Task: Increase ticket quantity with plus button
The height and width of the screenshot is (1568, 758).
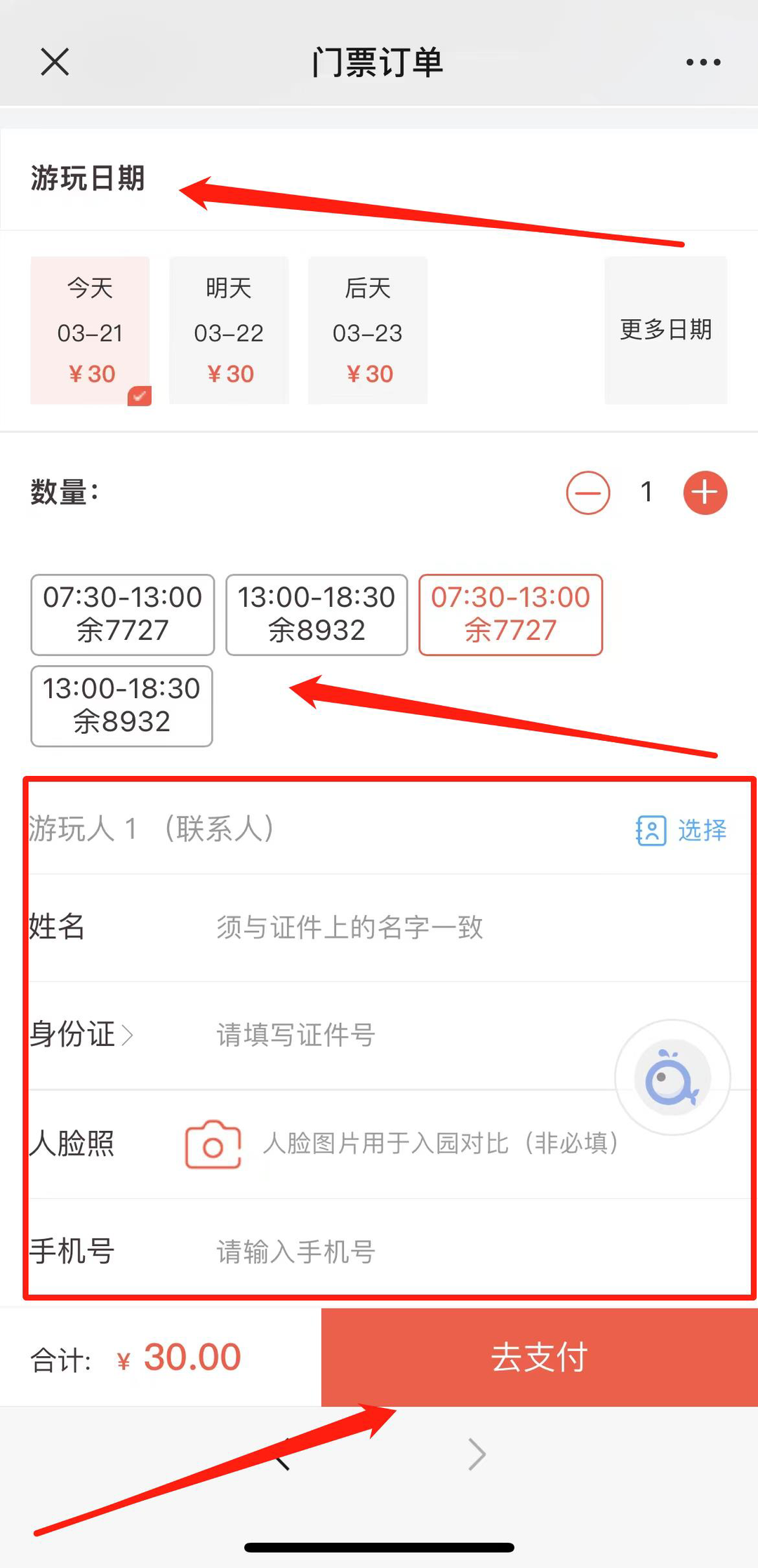Action: 705,492
